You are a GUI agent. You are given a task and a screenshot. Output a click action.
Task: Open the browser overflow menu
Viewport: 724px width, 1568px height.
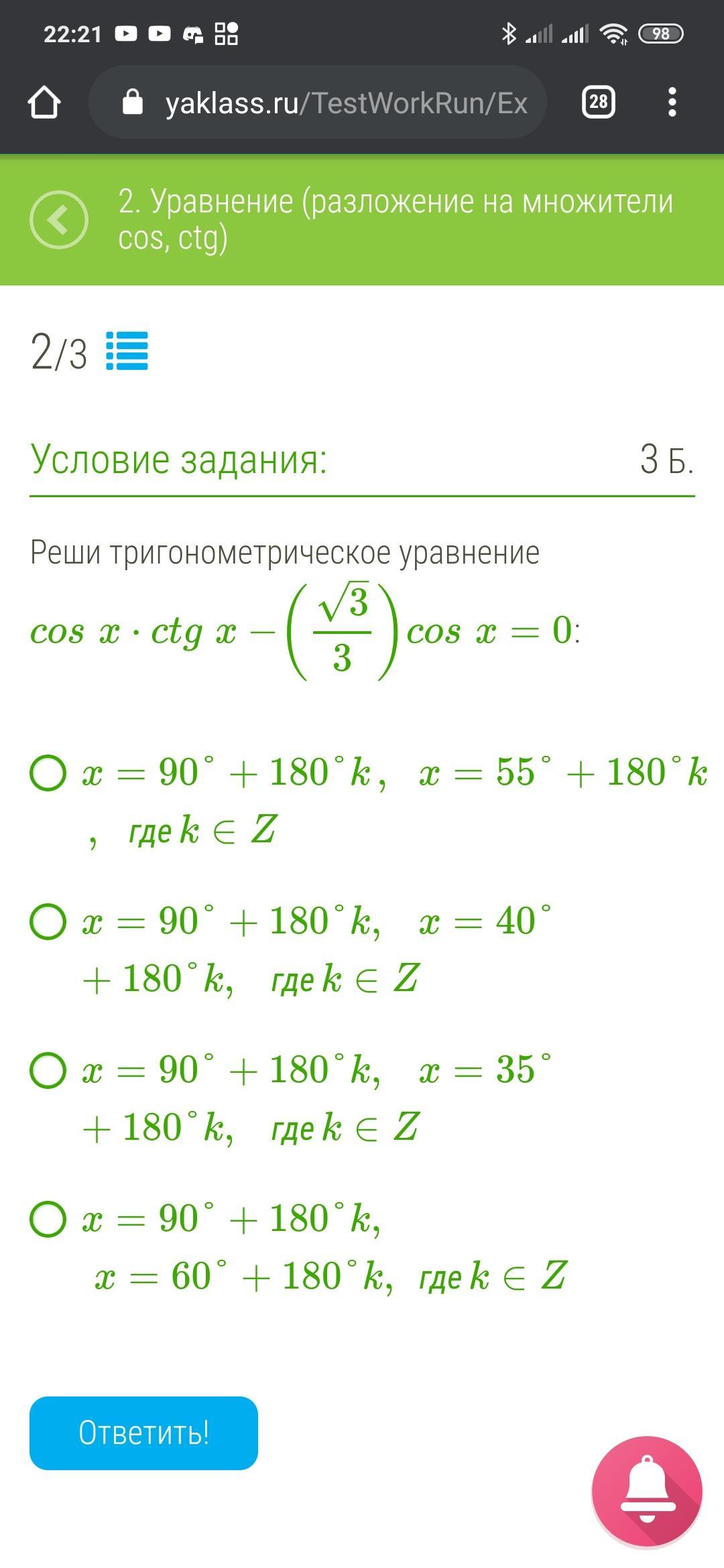click(672, 103)
